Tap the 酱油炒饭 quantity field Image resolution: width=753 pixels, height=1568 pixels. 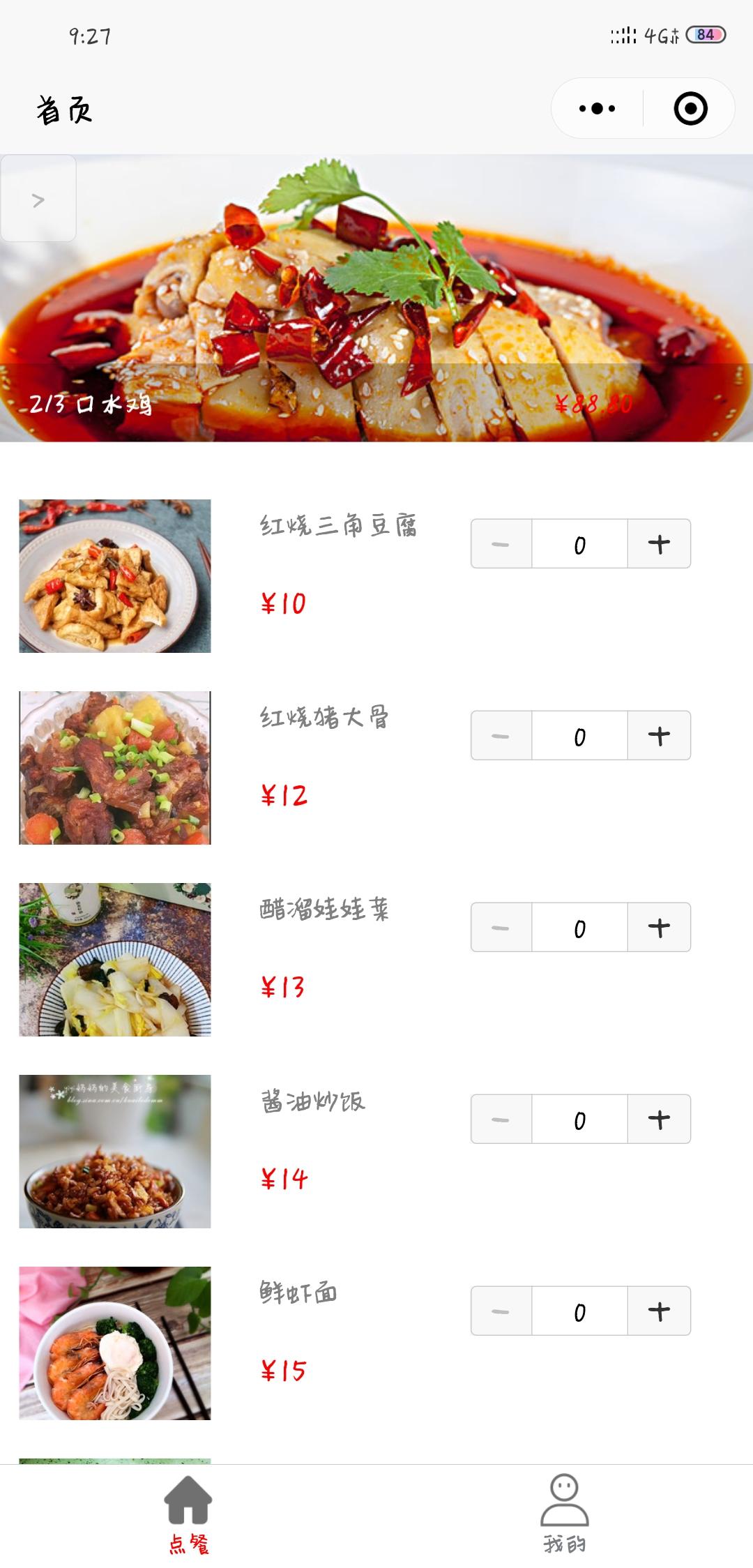pyautogui.click(x=579, y=1120)
